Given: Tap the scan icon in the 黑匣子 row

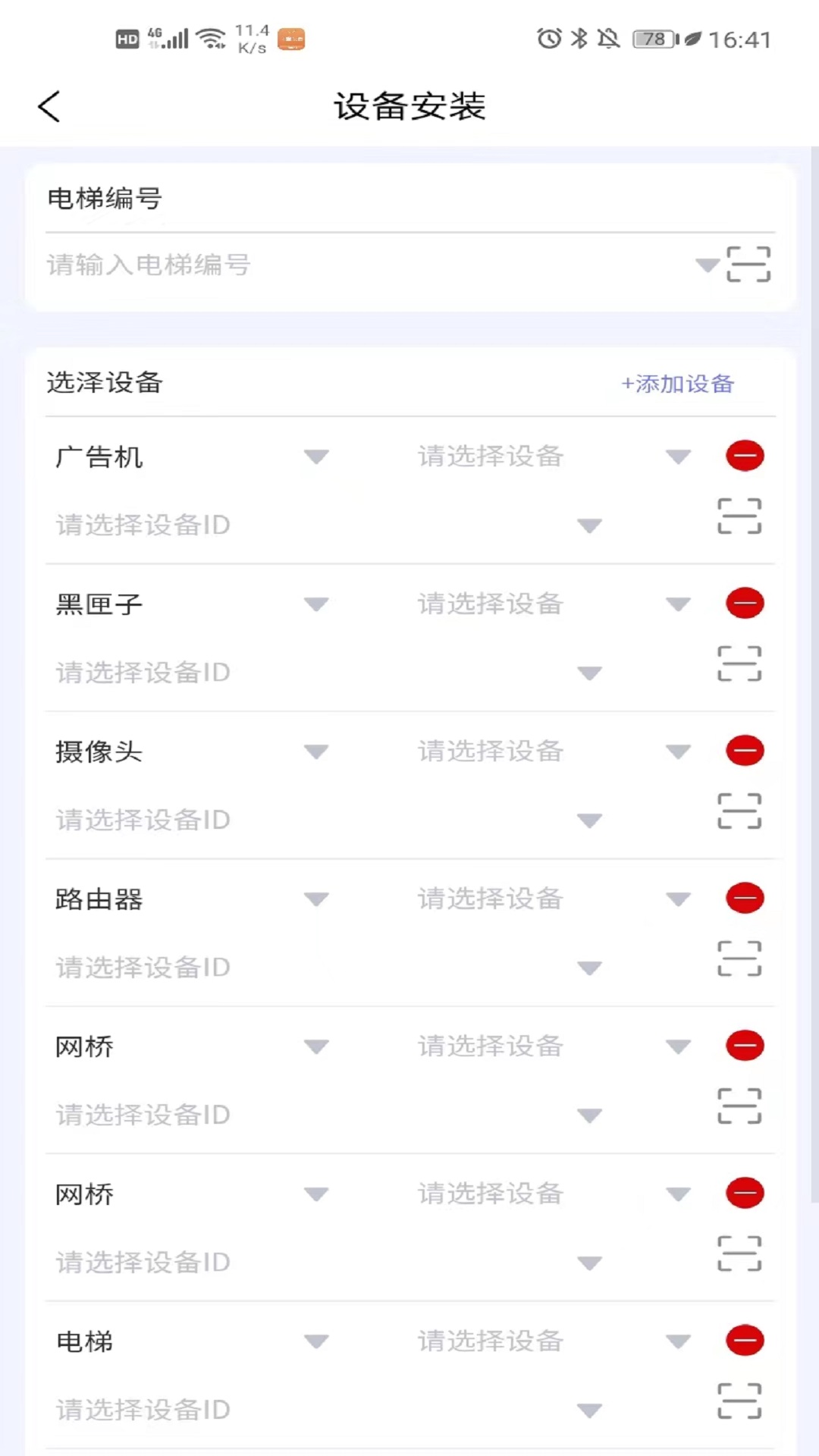Looking at the screenshot, I should click(x=739, y=664).
